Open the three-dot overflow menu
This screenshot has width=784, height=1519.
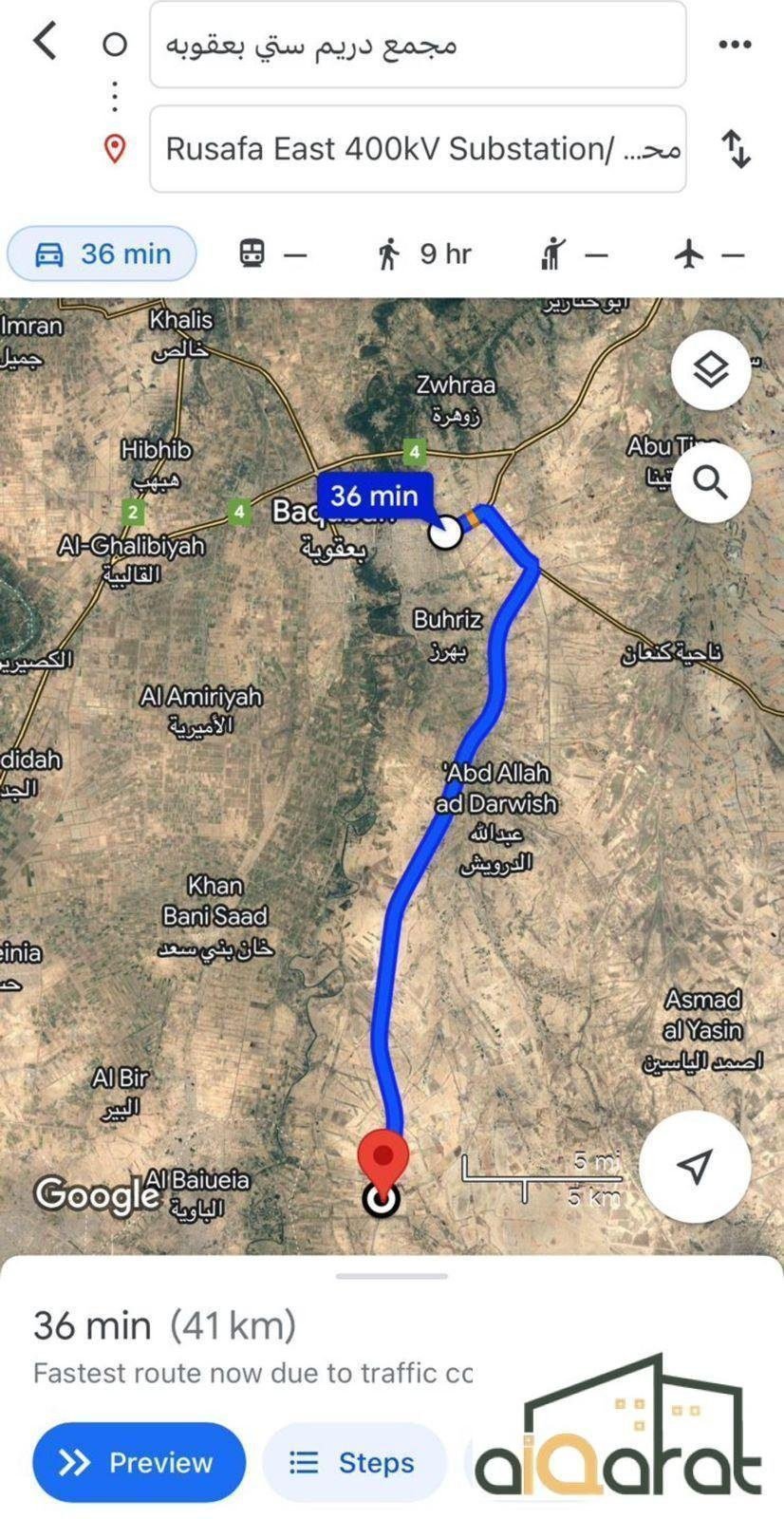tap(735, 45)
